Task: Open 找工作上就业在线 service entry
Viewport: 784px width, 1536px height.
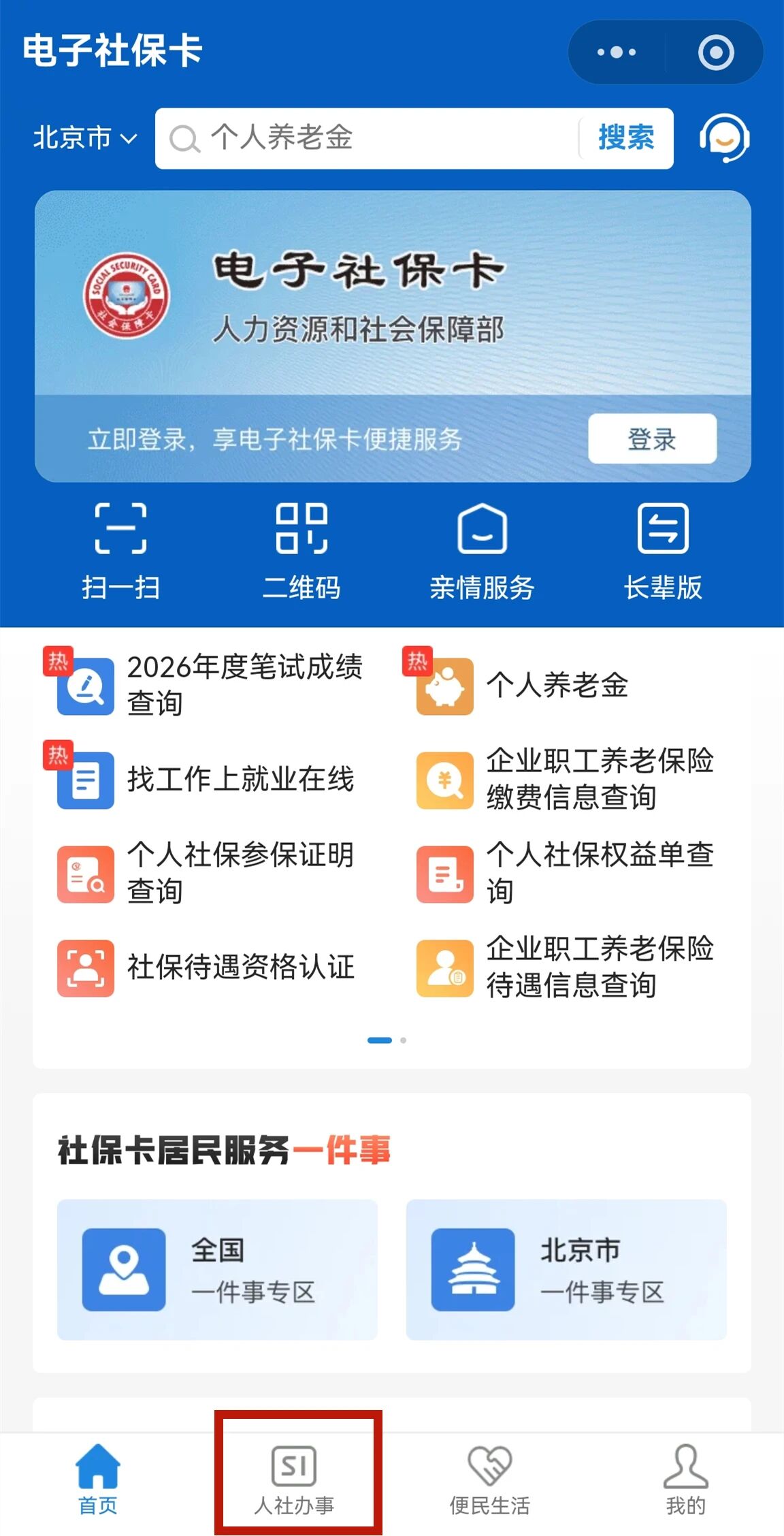Action: [x=84, y=781]
